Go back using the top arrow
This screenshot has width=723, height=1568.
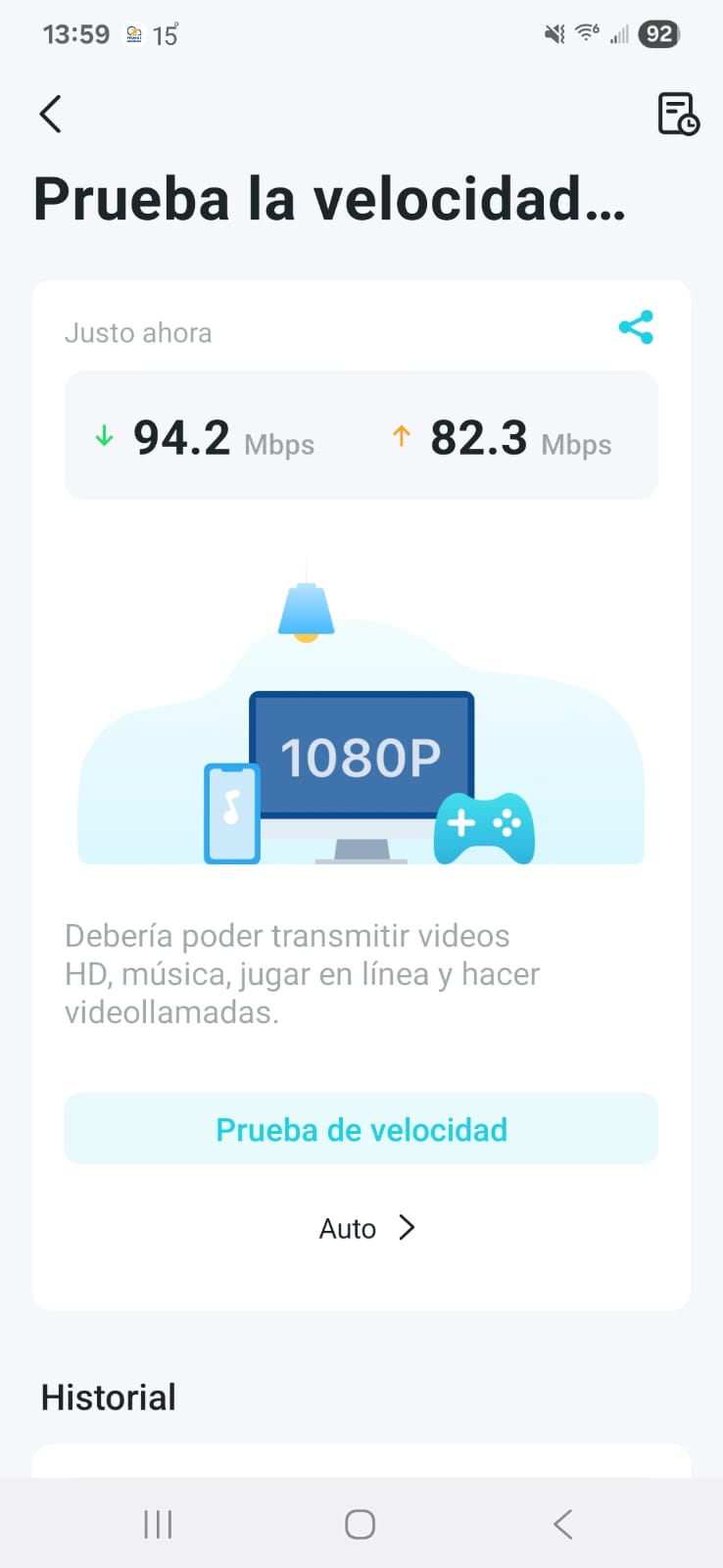(x=51, y=114)
